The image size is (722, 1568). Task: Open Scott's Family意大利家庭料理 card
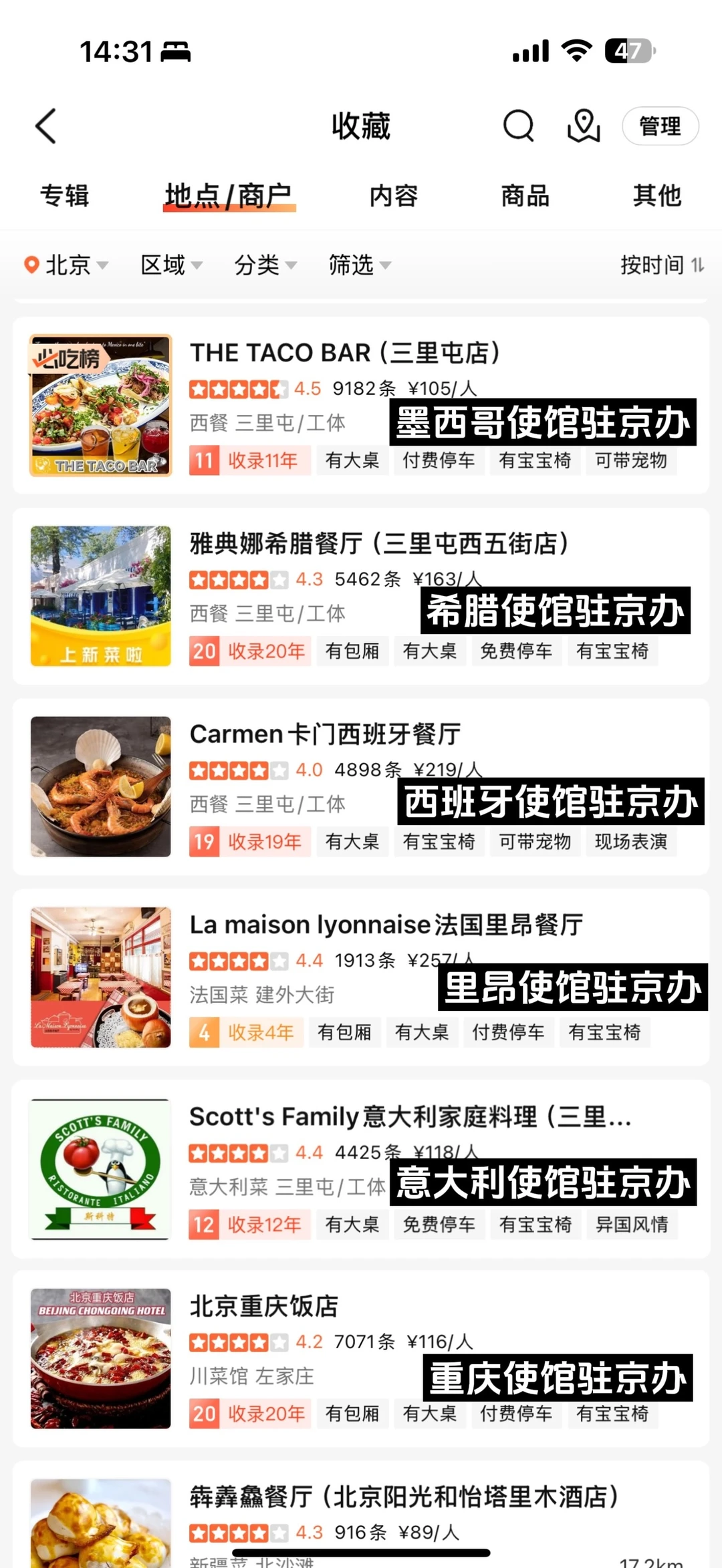click(x=409, y=1116)
